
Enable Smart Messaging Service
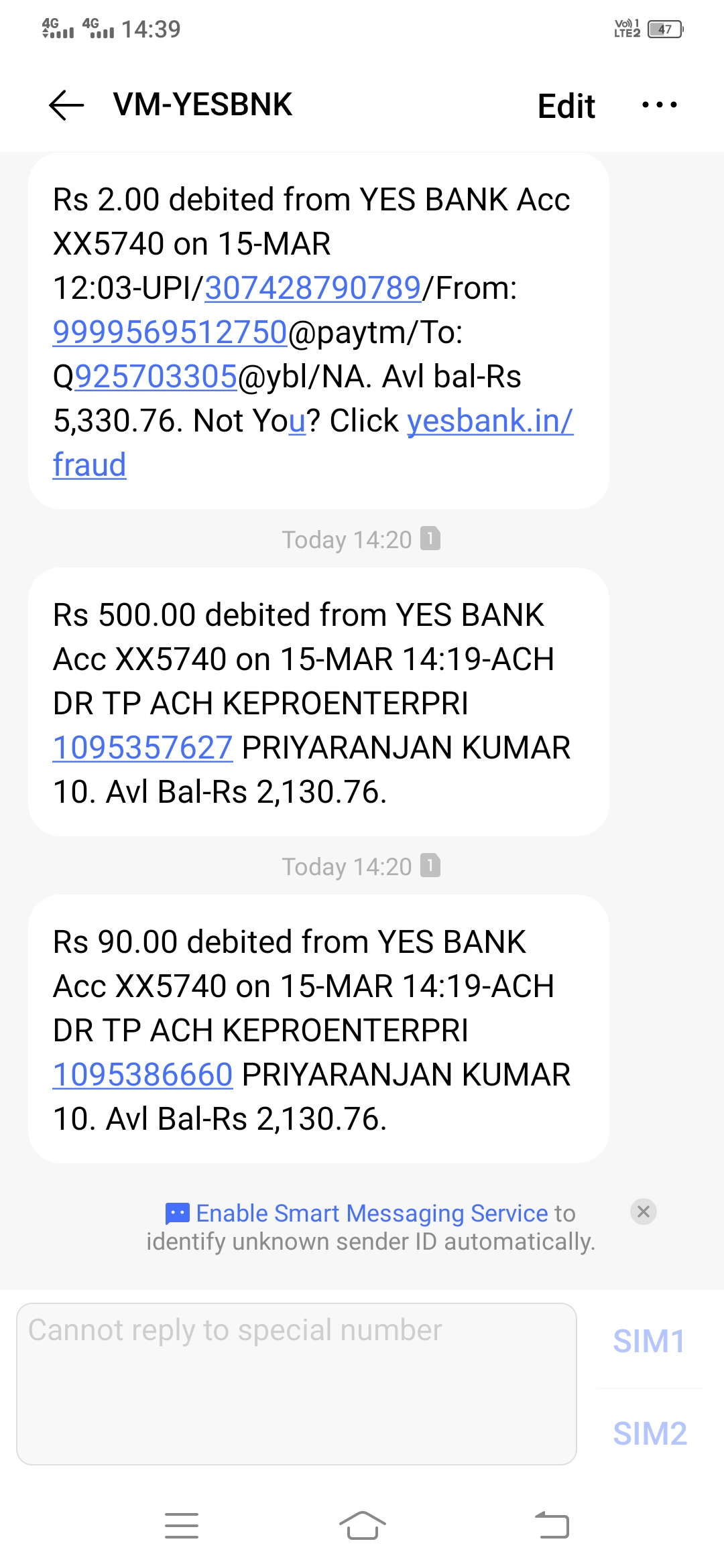pos(372,1213)
